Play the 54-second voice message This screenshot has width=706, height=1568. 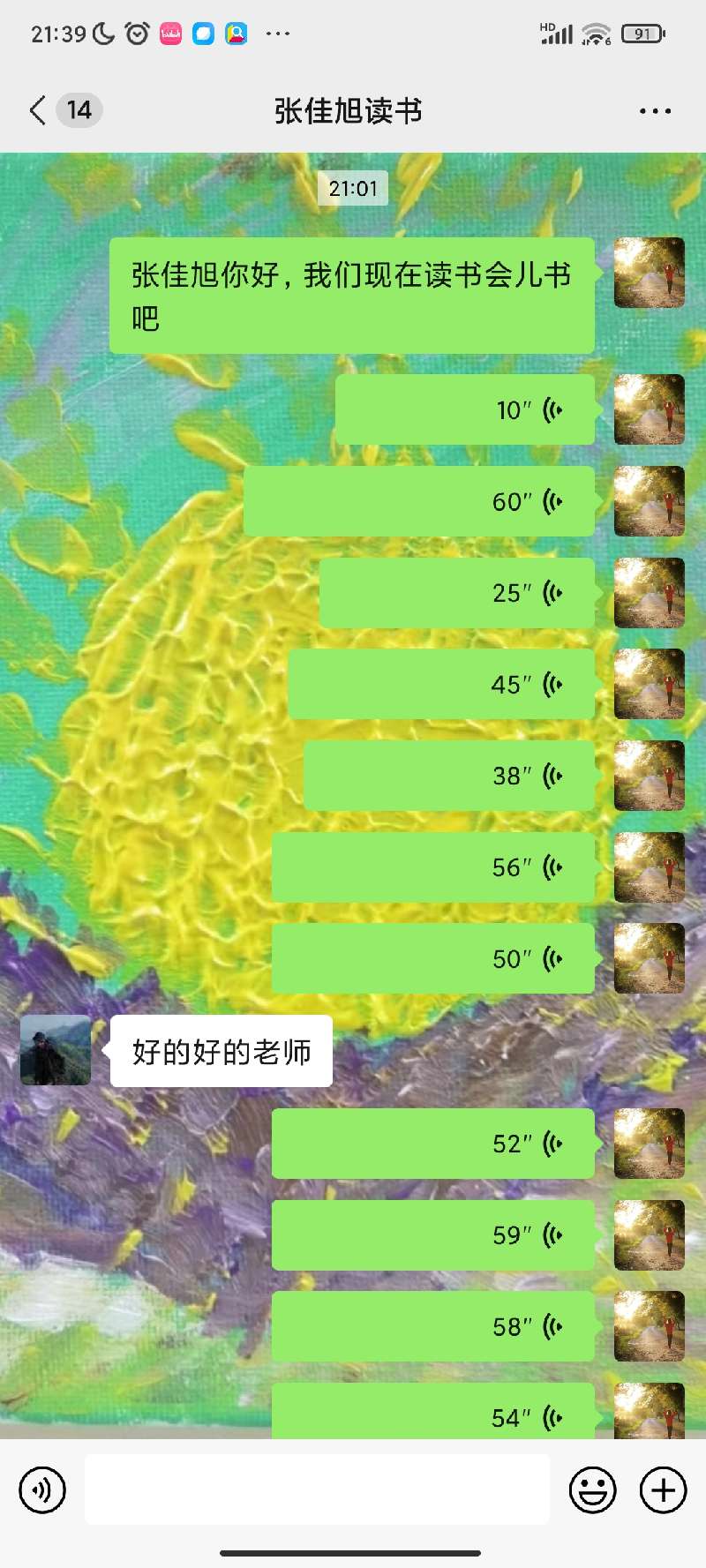tap(433, 1414)
